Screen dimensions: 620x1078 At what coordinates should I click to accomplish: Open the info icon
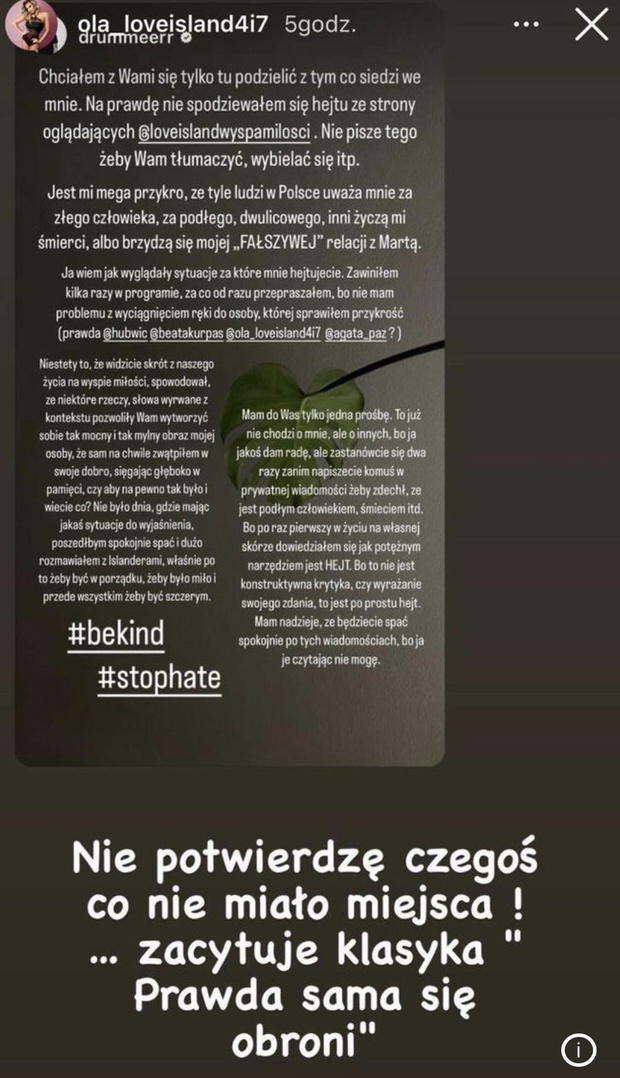(x=578, y=1049)
